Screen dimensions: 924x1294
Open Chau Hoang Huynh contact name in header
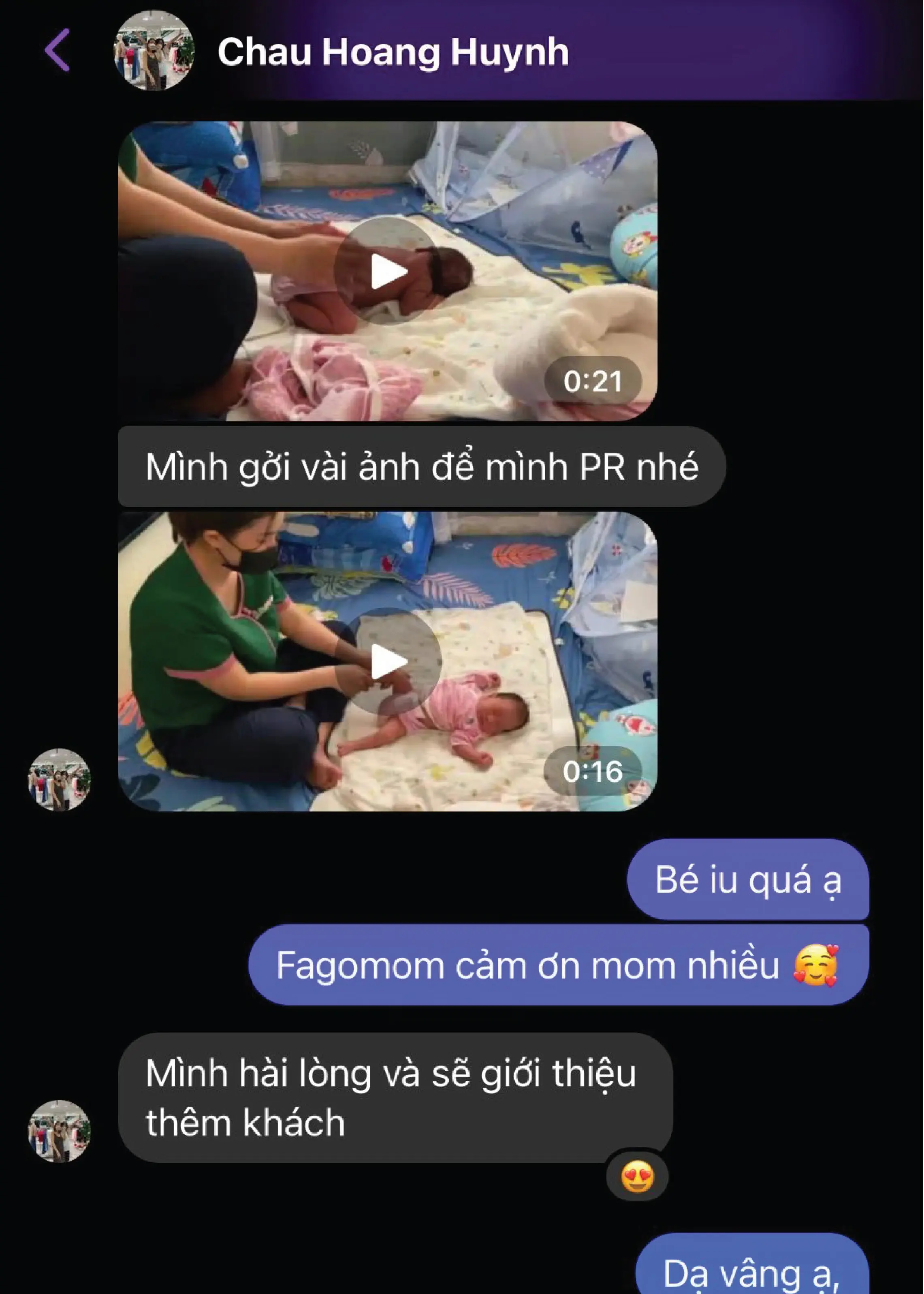tap(393, 52)
